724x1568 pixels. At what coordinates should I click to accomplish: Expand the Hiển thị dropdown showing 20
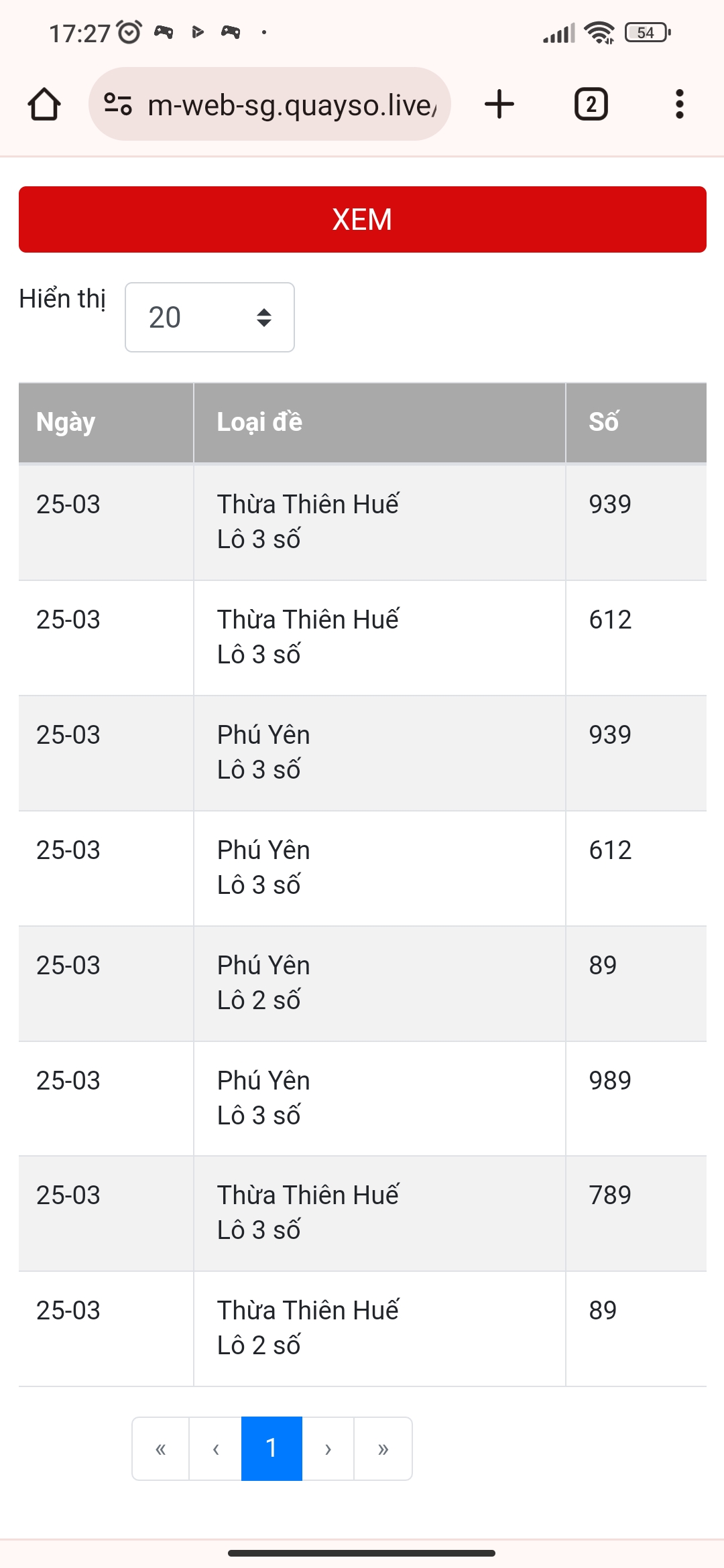(210, 317)
